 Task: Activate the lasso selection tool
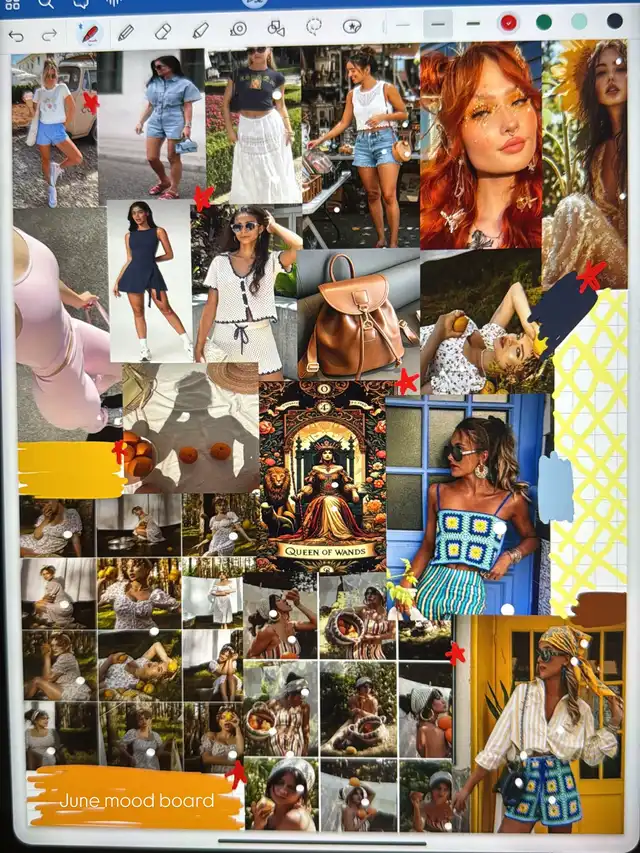click(314, 27)
